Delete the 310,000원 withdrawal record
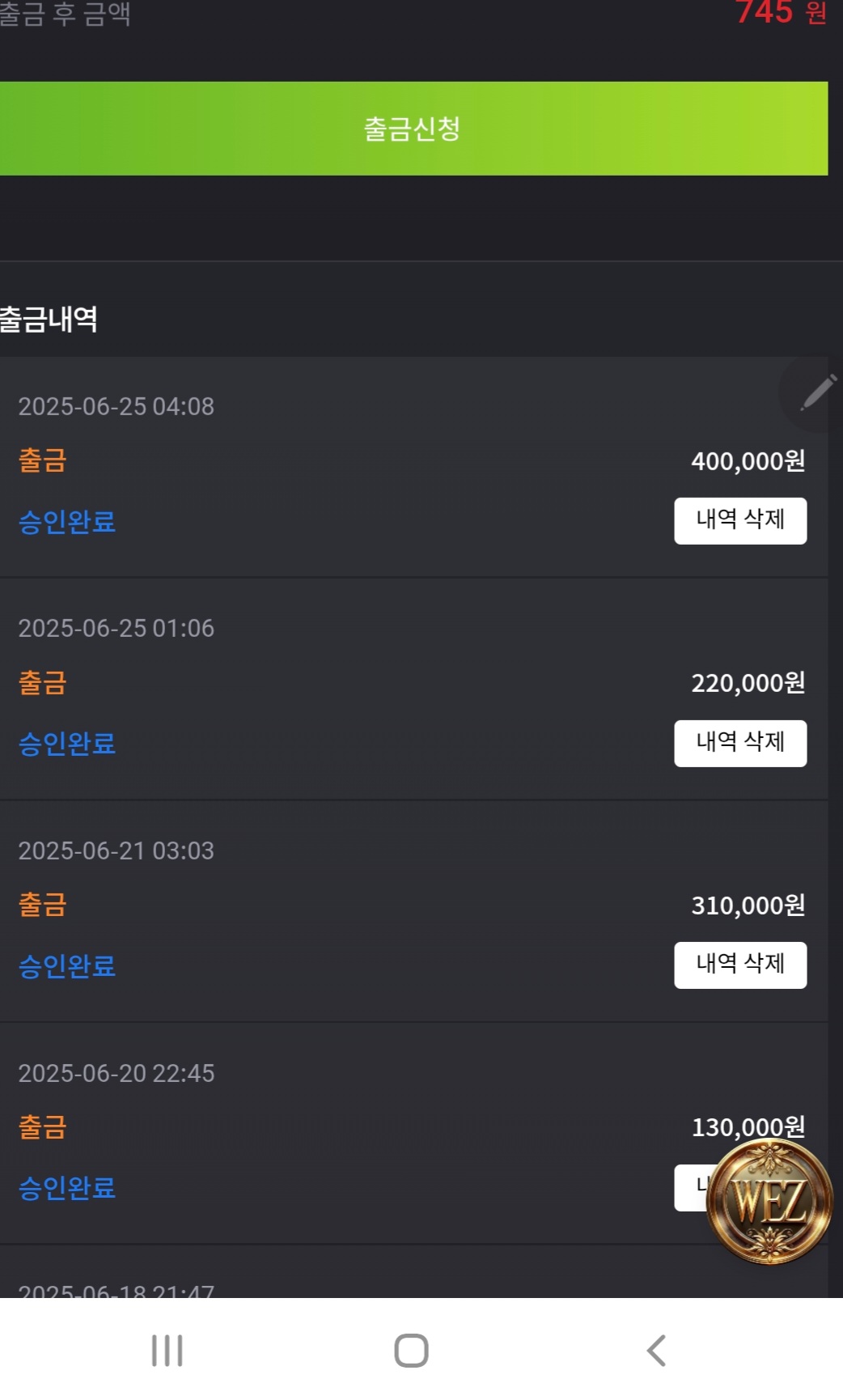843x1400 pixels. pos(740,965)
